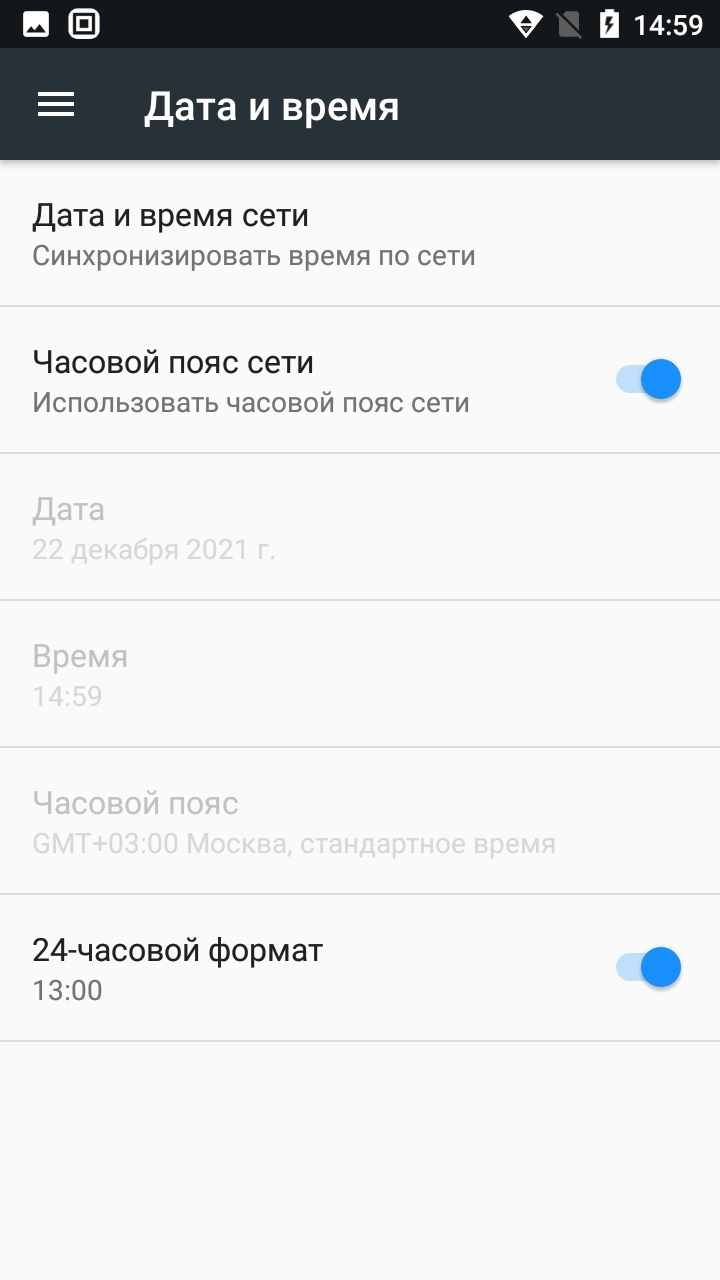Open the time setting entry

pyautogui.click(x=360, y=673)
